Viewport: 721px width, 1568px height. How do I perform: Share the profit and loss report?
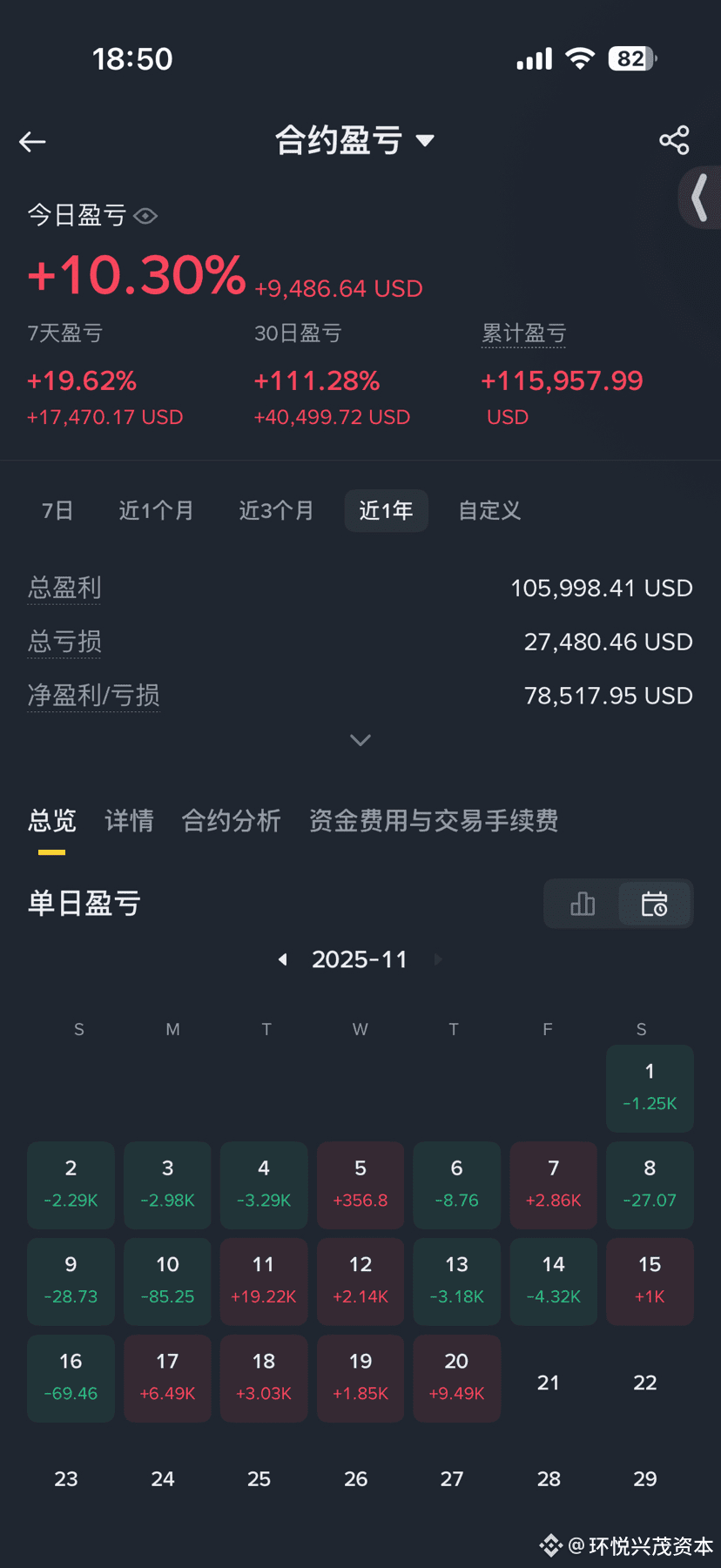click(674, 140)
